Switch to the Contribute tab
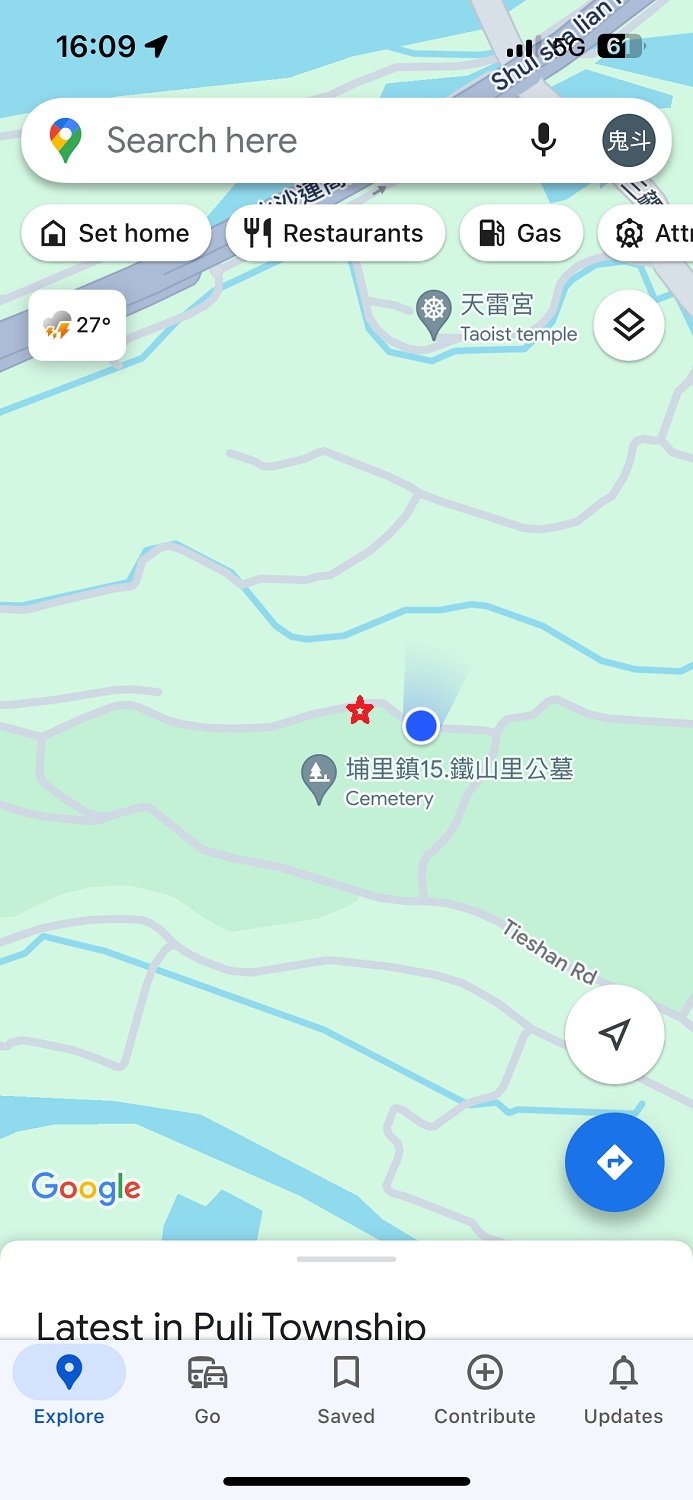This screenshot has width=693, height=1500. point(485,1388)
